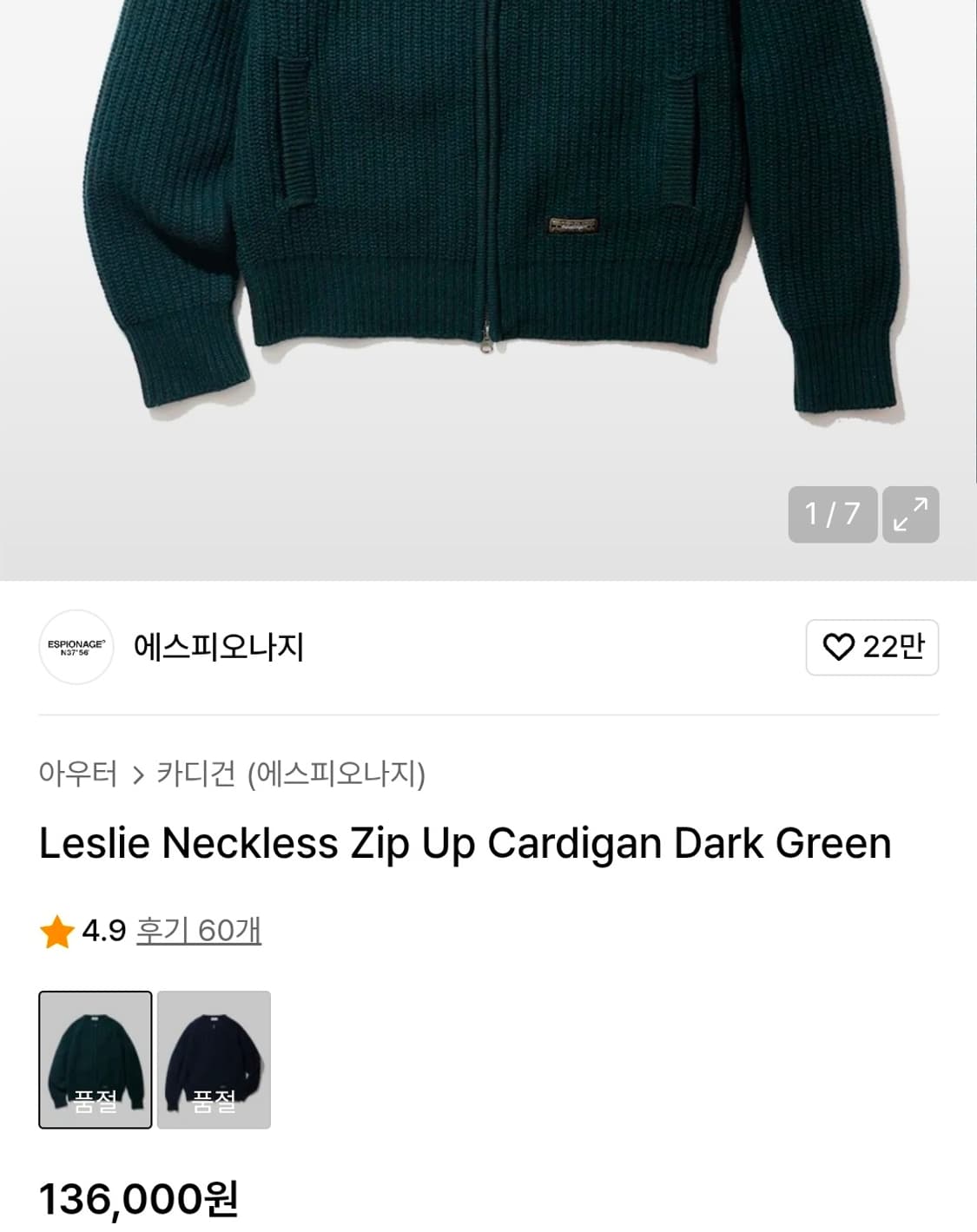The image size is (977, 1232).
Task: View the 후기 60개 reviews link
Action: click(x=199, y=932)
